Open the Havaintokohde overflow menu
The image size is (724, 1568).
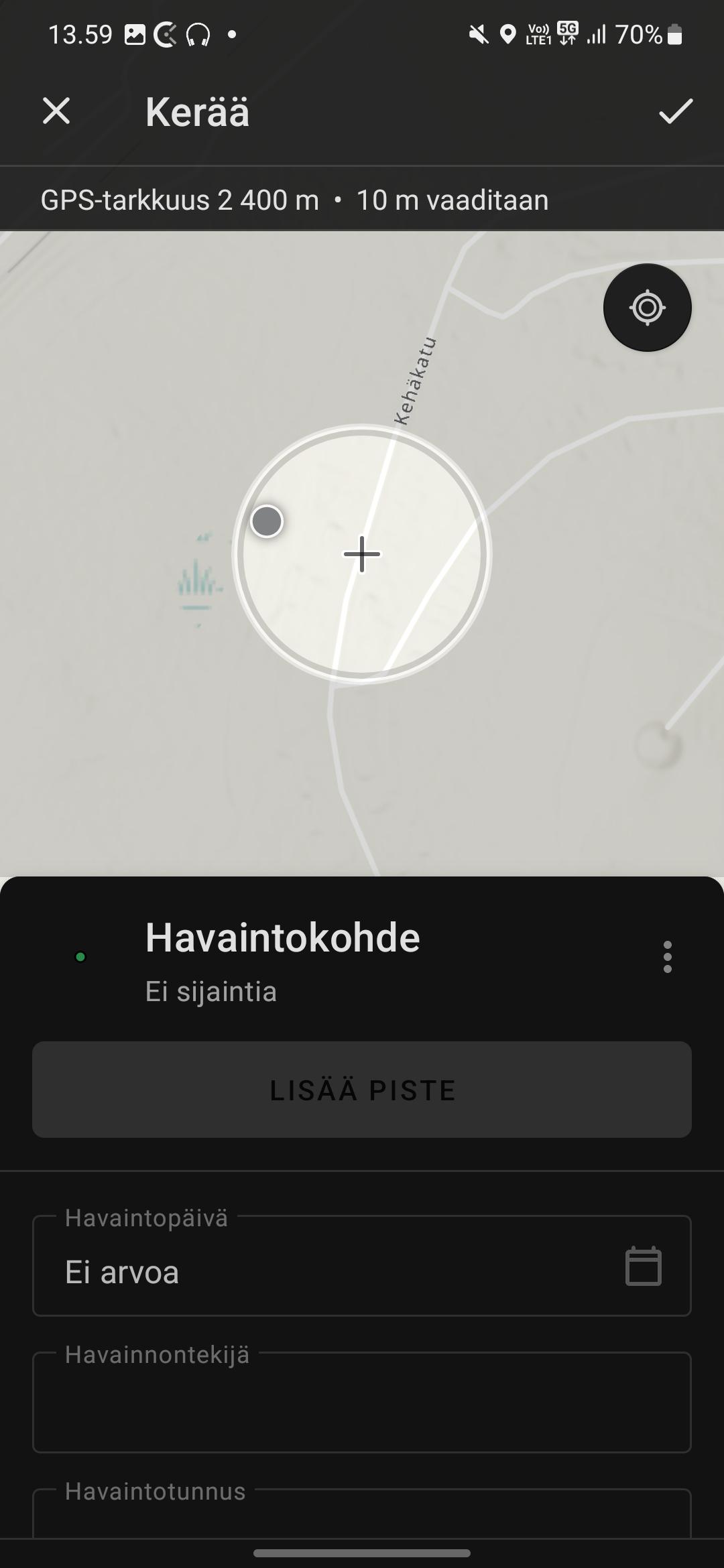click(x=667, y=958)
